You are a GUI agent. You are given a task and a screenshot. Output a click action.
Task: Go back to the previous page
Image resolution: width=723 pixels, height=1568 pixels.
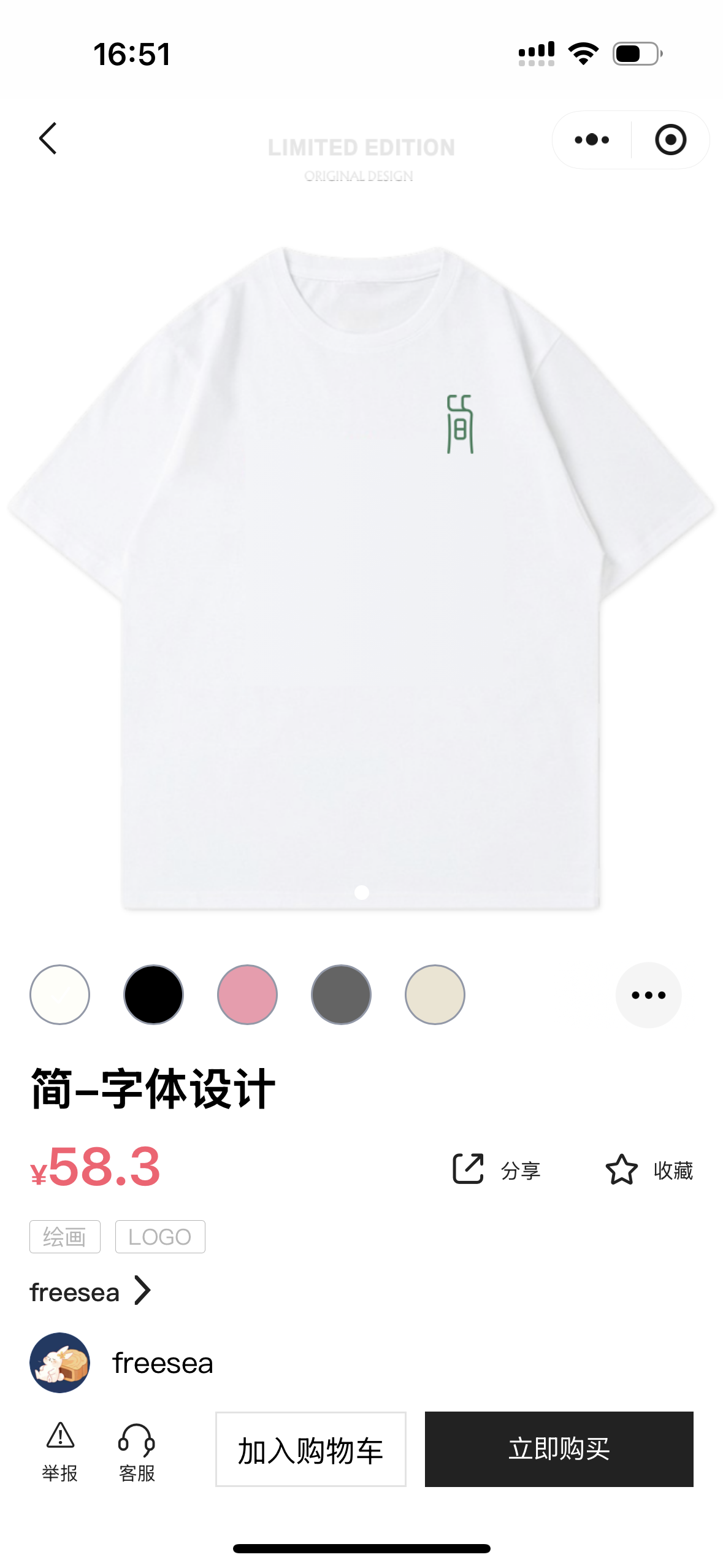tap(48, 139)
